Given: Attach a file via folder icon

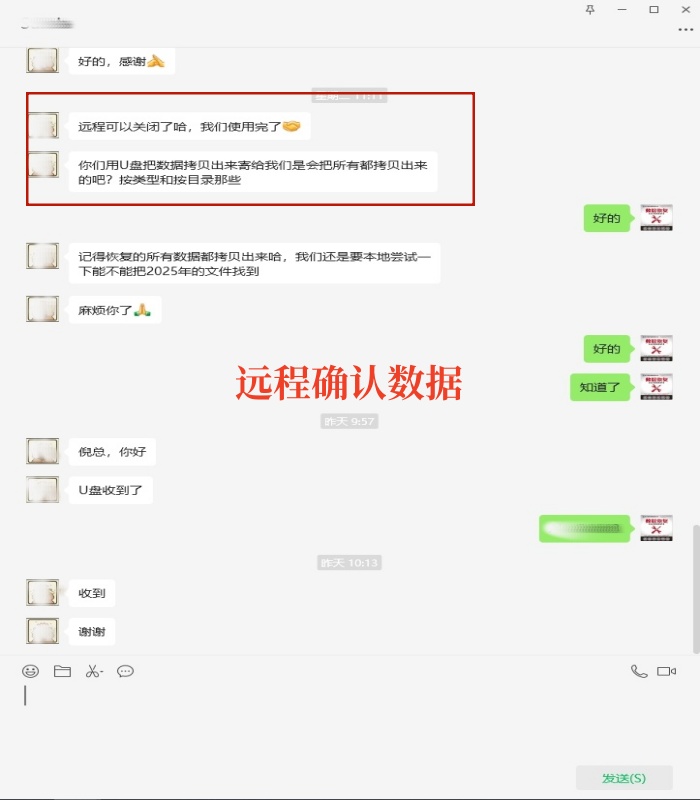Looking at the screenshot, I should [62, 671].
